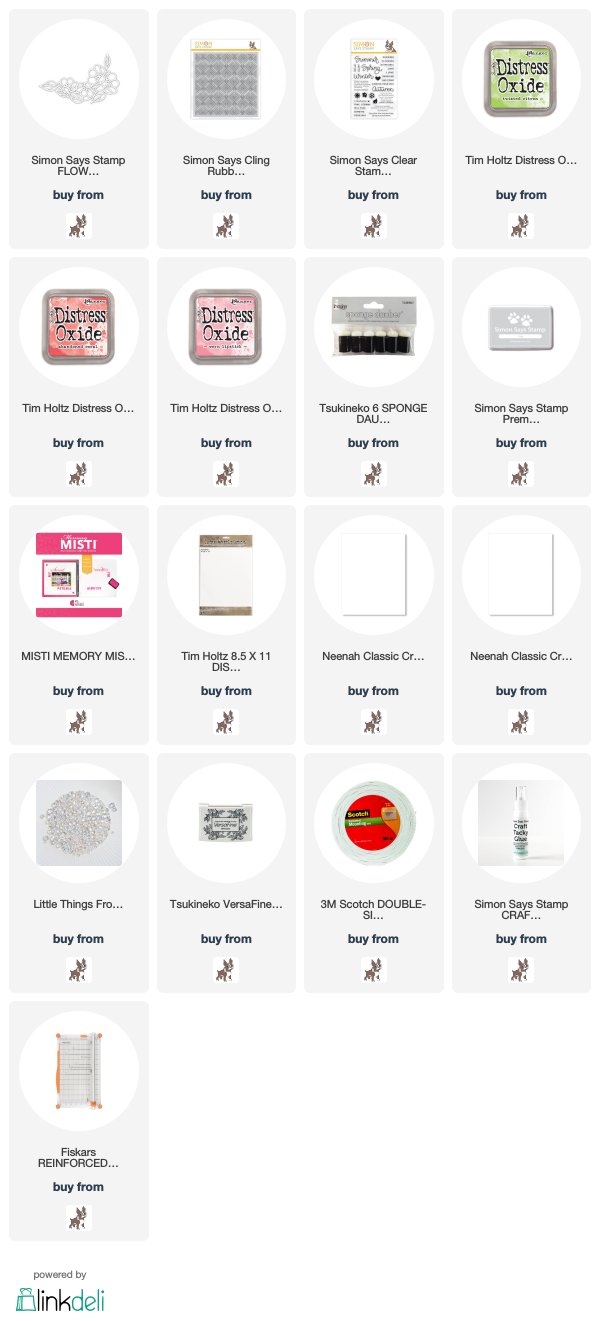Open the 3M Scotch DOUBLE-SI... tape product
The image size is (600, 1321).
tap(373, 873)
